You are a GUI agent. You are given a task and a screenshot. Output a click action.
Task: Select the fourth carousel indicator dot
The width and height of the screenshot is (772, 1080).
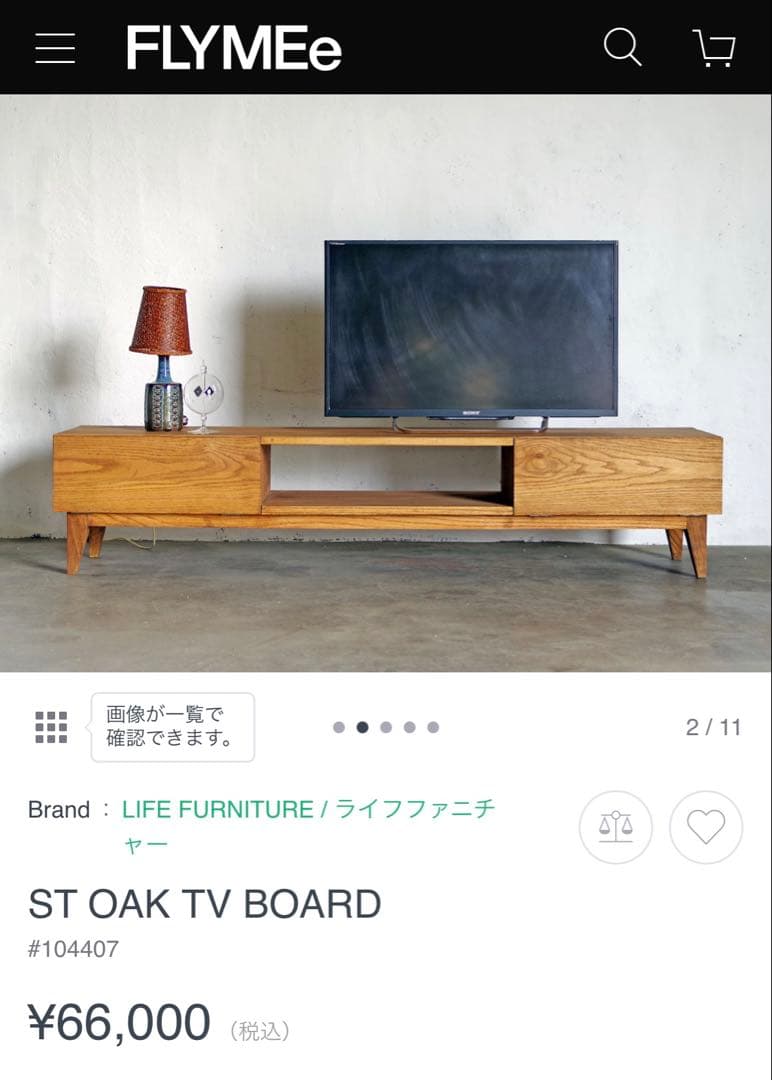[x=410, y=727]
